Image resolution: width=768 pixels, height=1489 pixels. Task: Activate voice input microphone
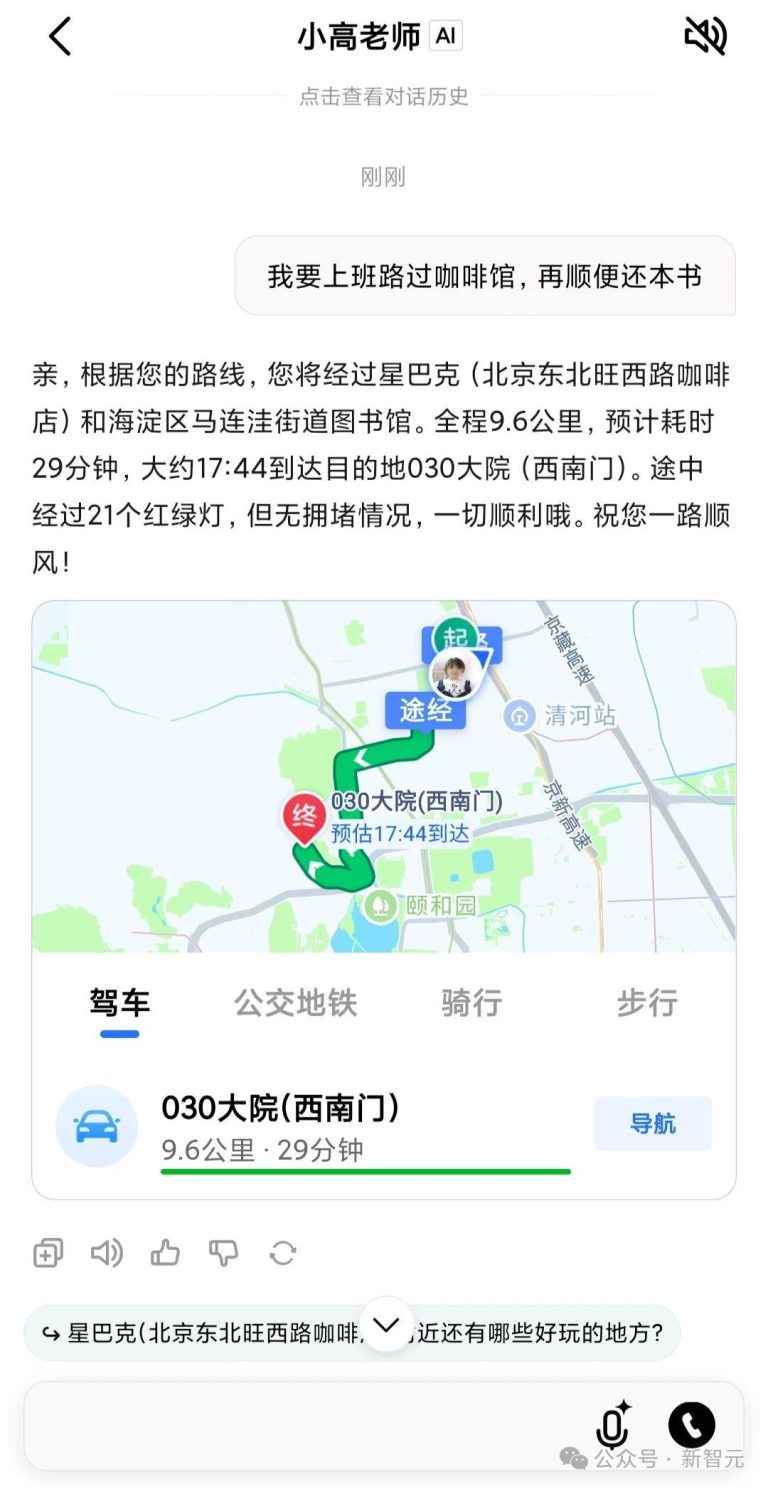tap(613, 1425)
